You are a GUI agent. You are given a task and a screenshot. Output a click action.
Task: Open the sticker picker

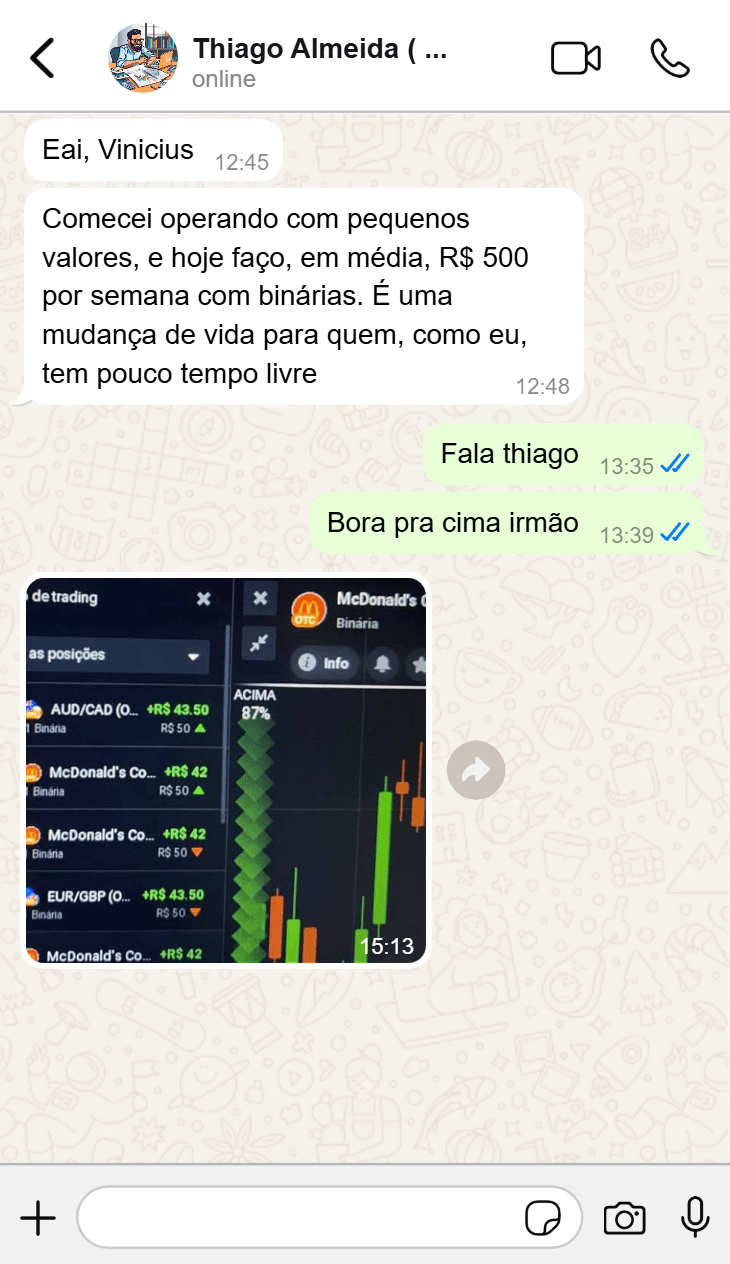[543, 1219]
